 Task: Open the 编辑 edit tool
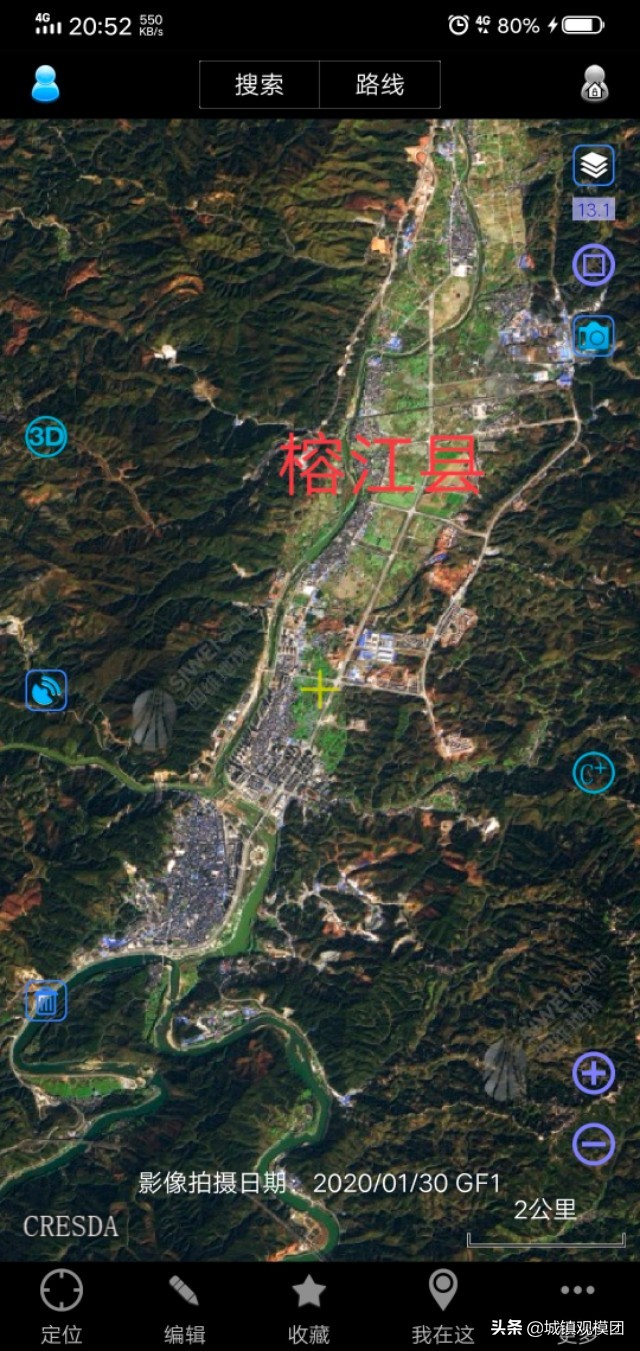184,1306
